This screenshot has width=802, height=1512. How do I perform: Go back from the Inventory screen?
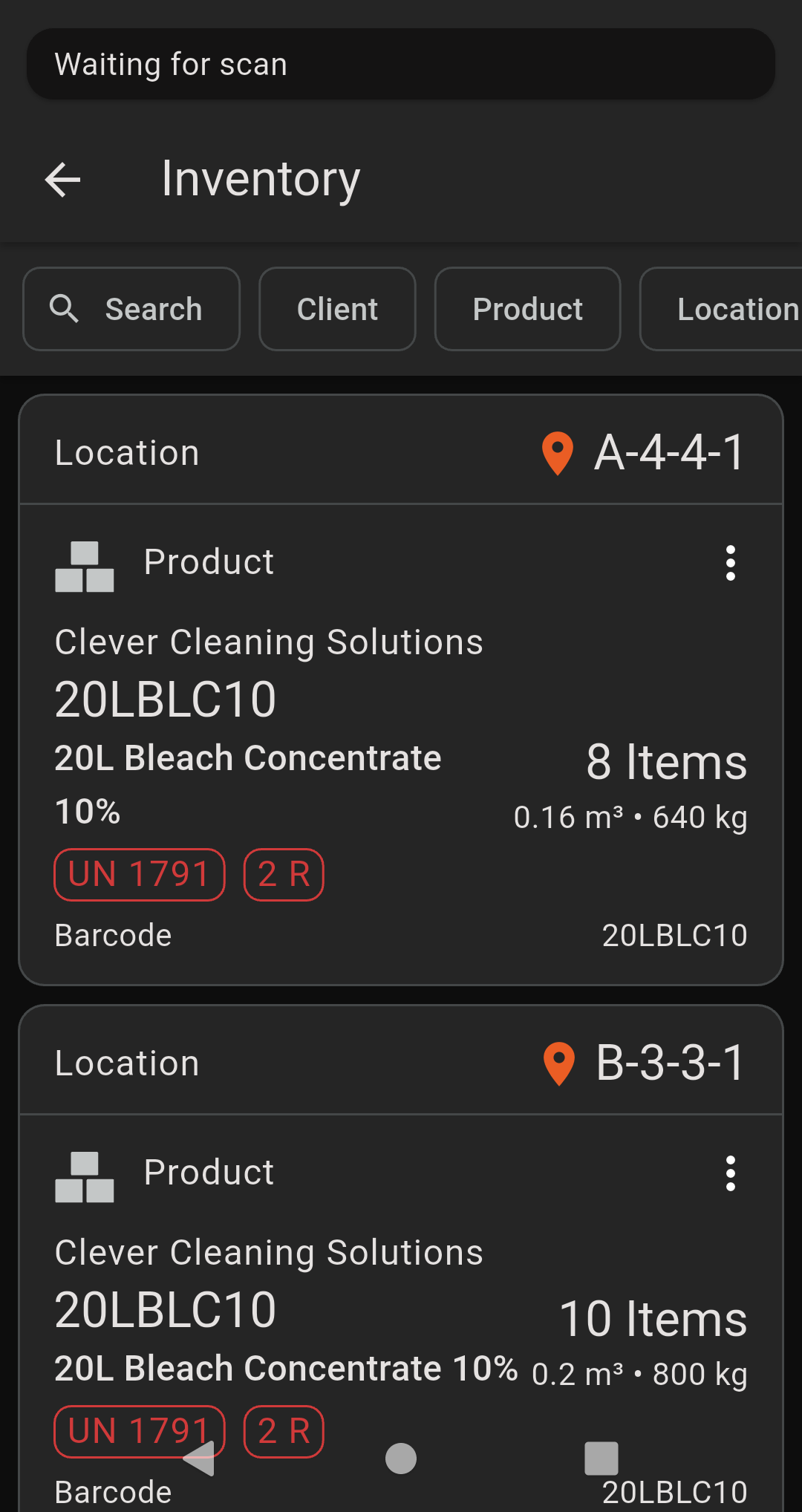pos(62,180)
